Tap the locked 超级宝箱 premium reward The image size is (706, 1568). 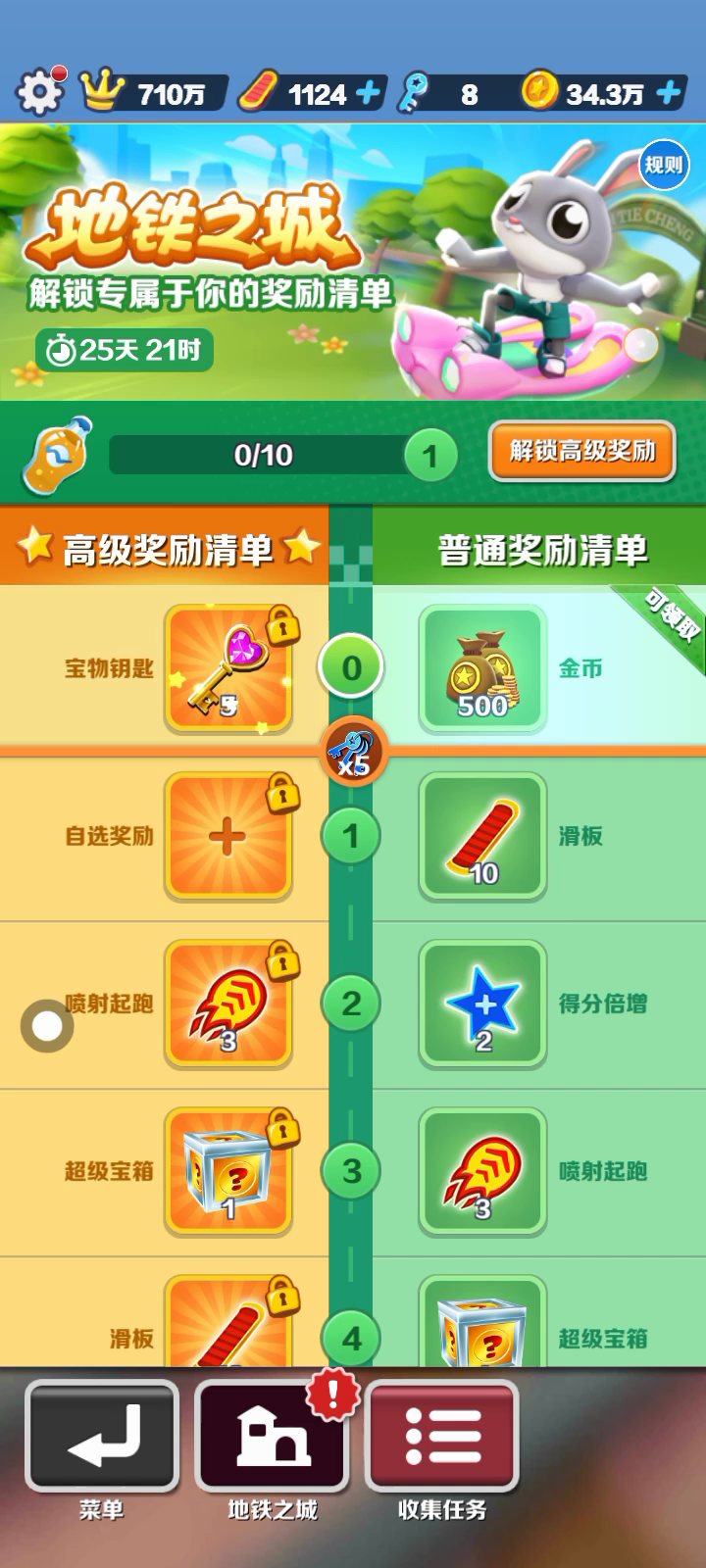pyautogui.click(x=229, y=1172)
